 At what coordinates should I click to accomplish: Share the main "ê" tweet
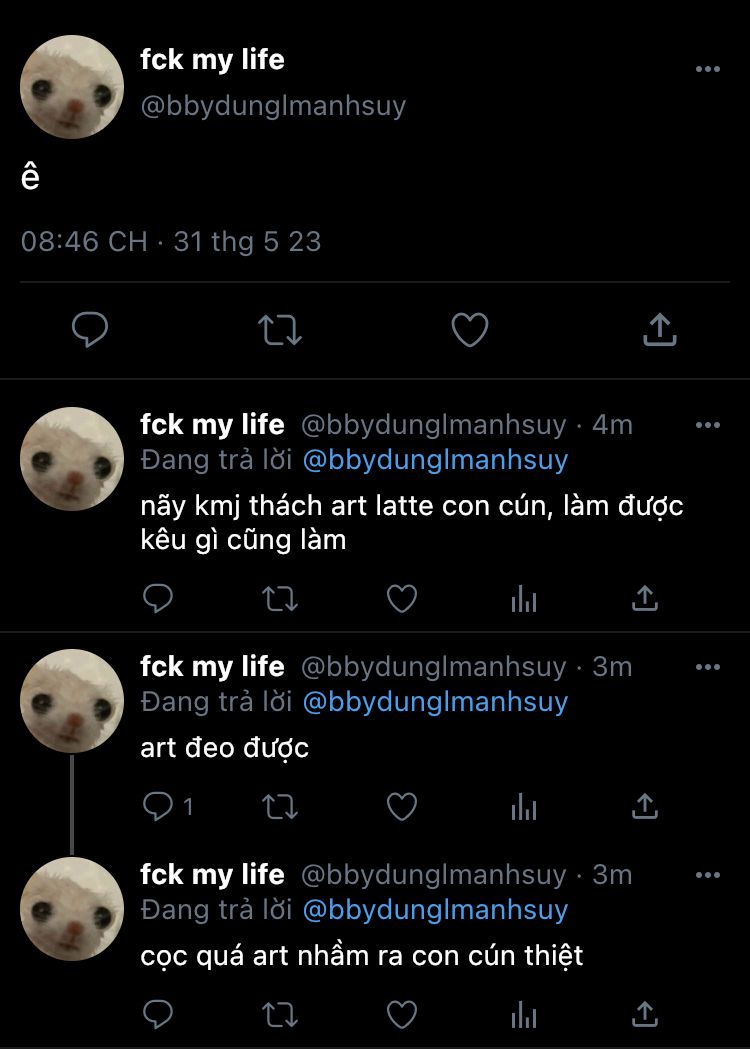[659, 329]
